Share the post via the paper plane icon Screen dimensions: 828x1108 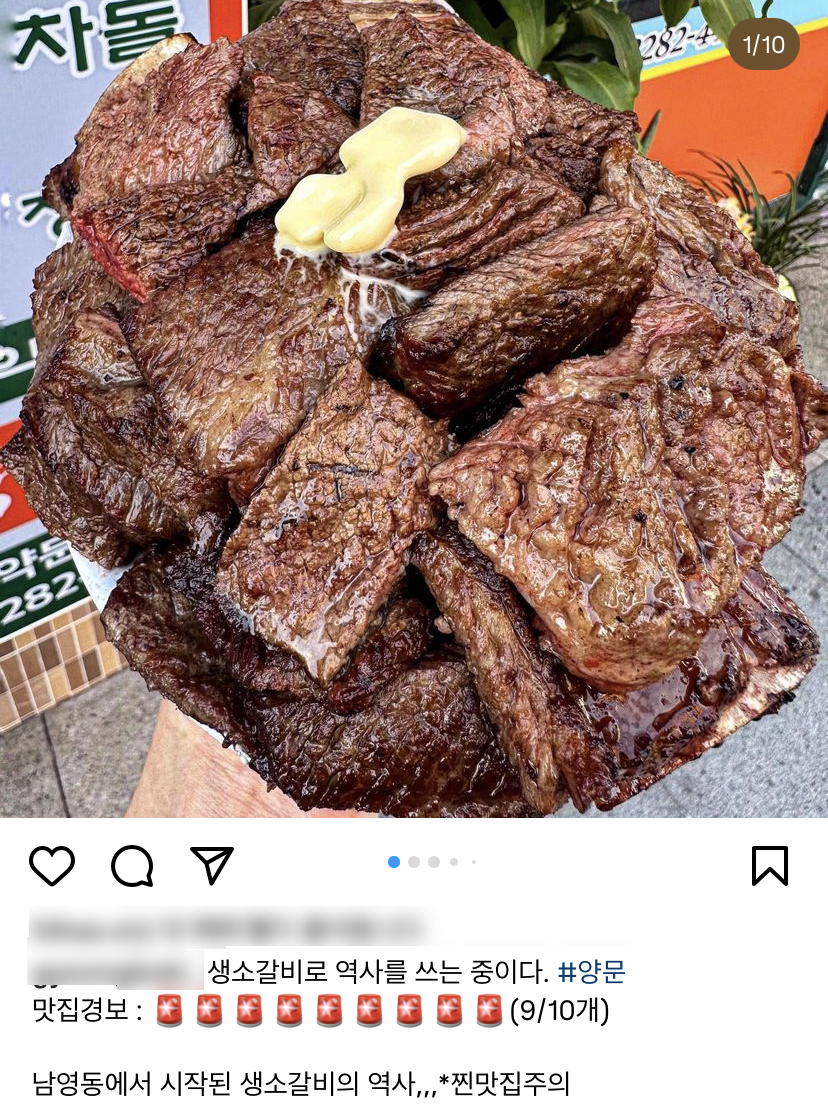[x=211, y=865]
